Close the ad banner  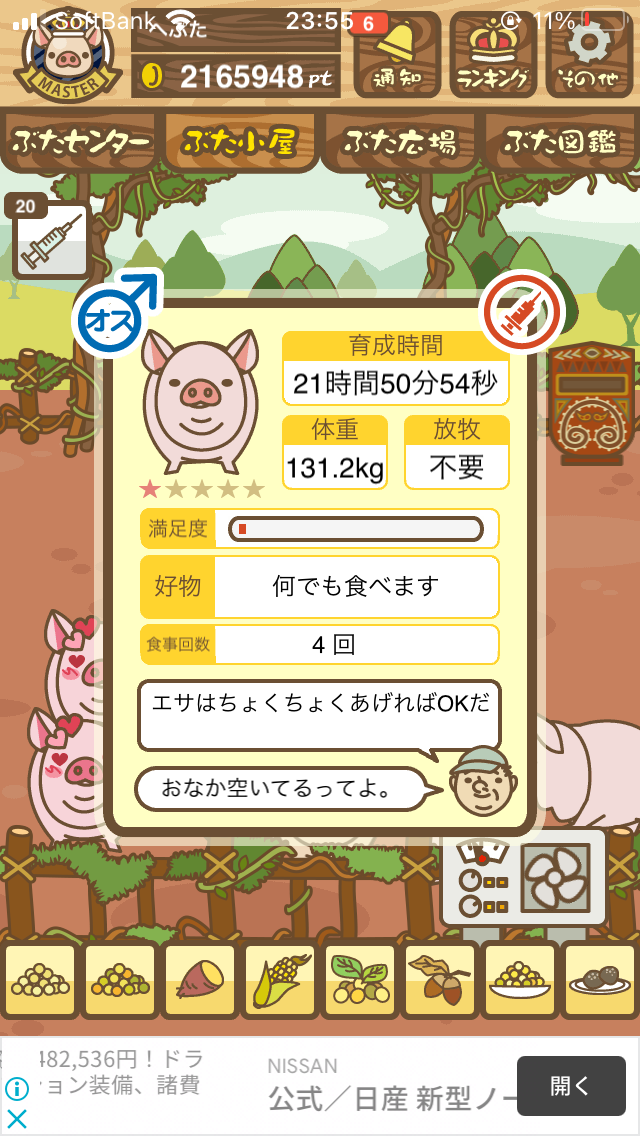[17, 1119]
